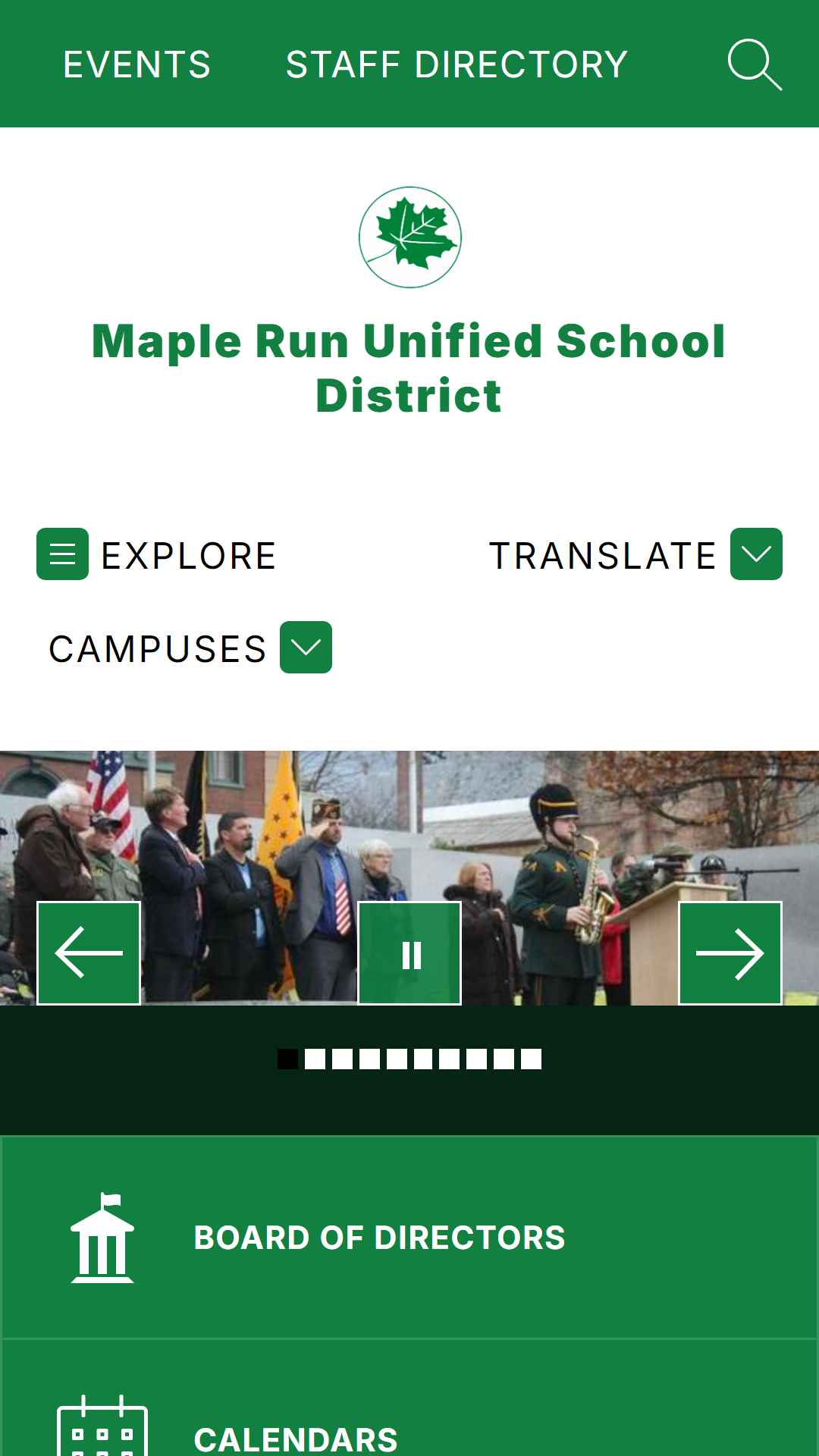
Task: Advance to the next slideshow image
Action: pos(730,953)
